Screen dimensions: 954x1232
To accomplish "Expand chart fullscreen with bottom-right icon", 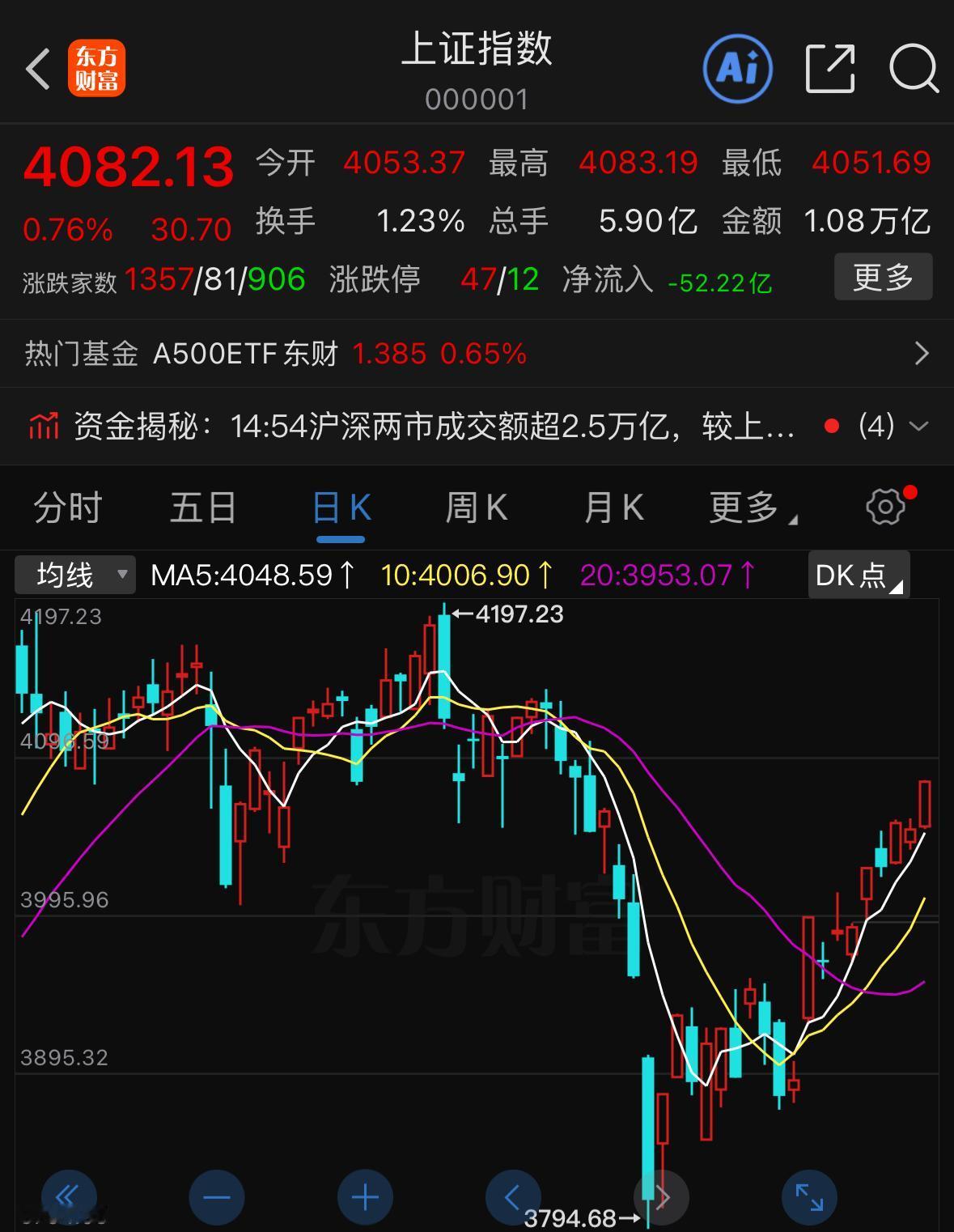I will point(809,1197).
